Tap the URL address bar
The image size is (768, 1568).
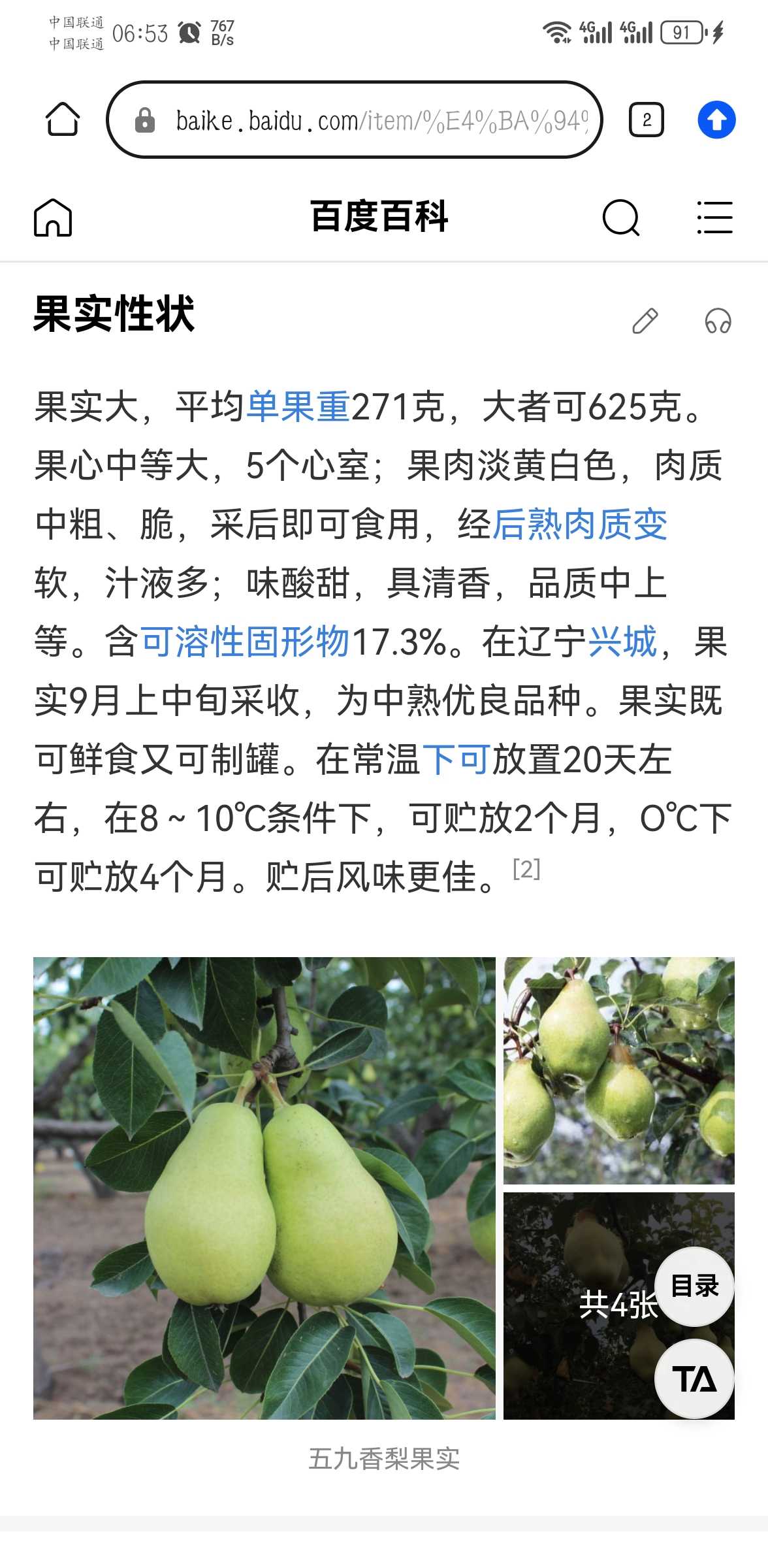coord(355,120)
